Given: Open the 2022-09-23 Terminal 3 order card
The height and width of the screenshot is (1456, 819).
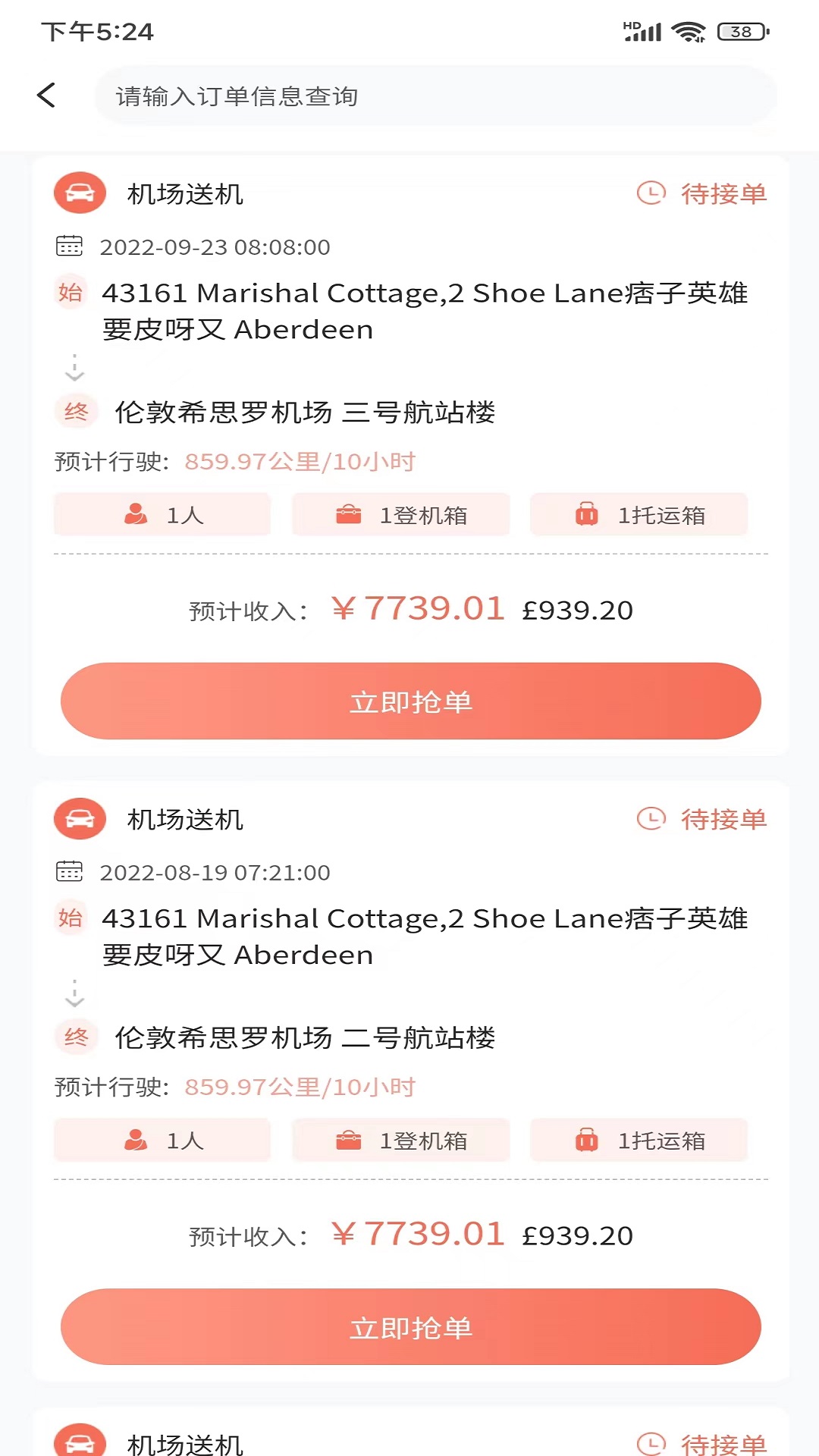Looking at the screenshot, I should [x=410, y=456].
